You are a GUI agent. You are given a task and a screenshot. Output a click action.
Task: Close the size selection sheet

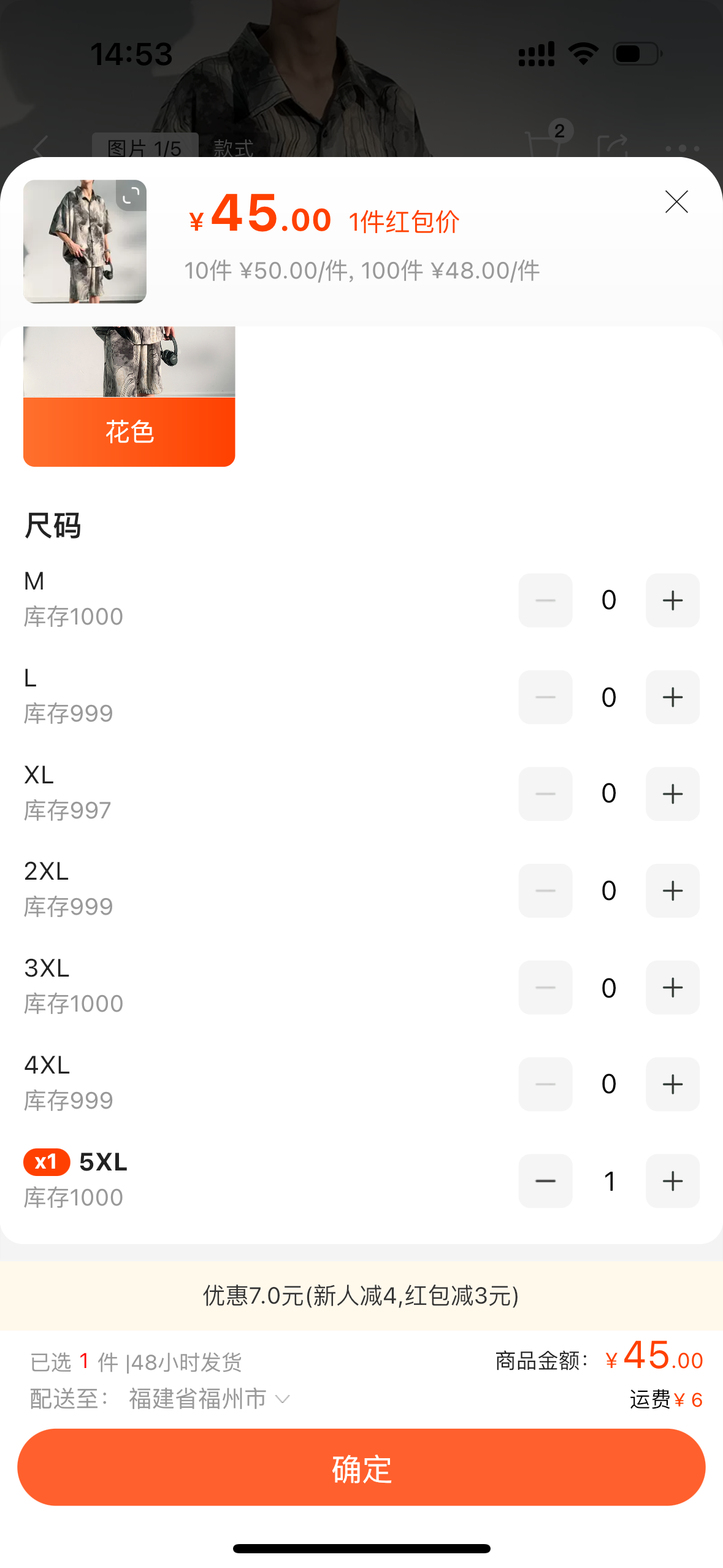click(x=676, y=202)
